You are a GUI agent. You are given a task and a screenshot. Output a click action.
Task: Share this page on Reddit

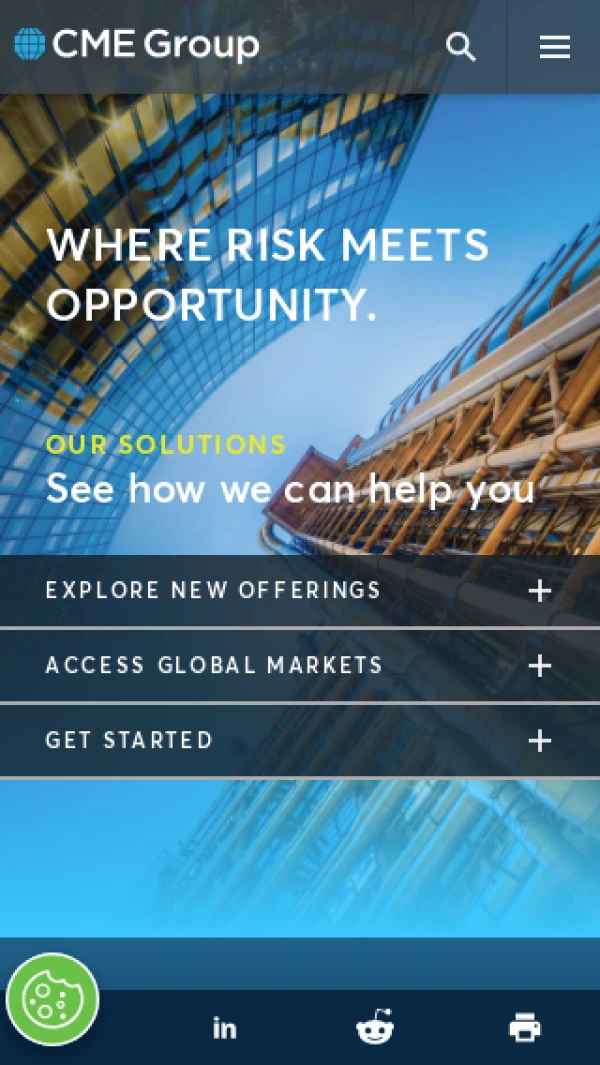[x=375, y=1027]
